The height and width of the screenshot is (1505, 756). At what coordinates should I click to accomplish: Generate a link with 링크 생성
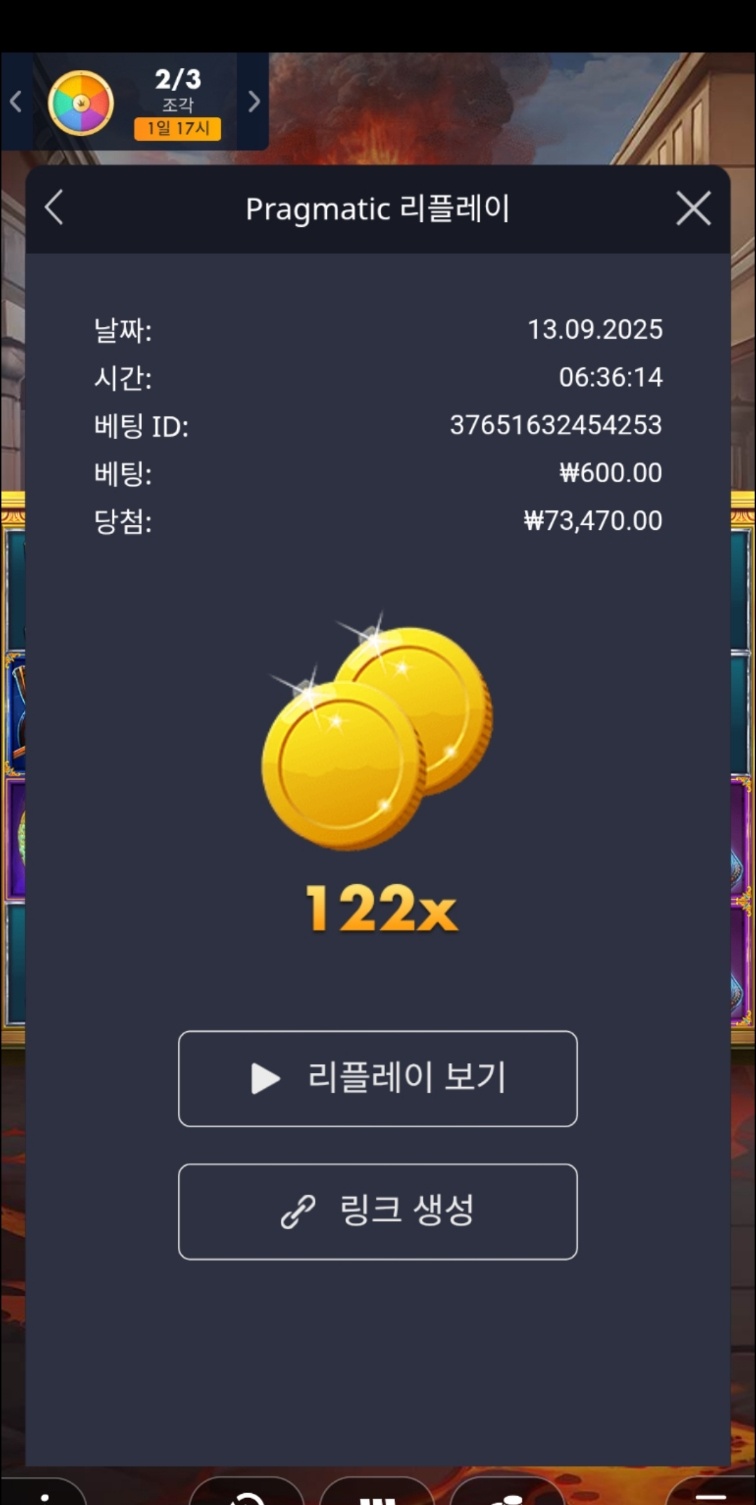point(377,1211)
